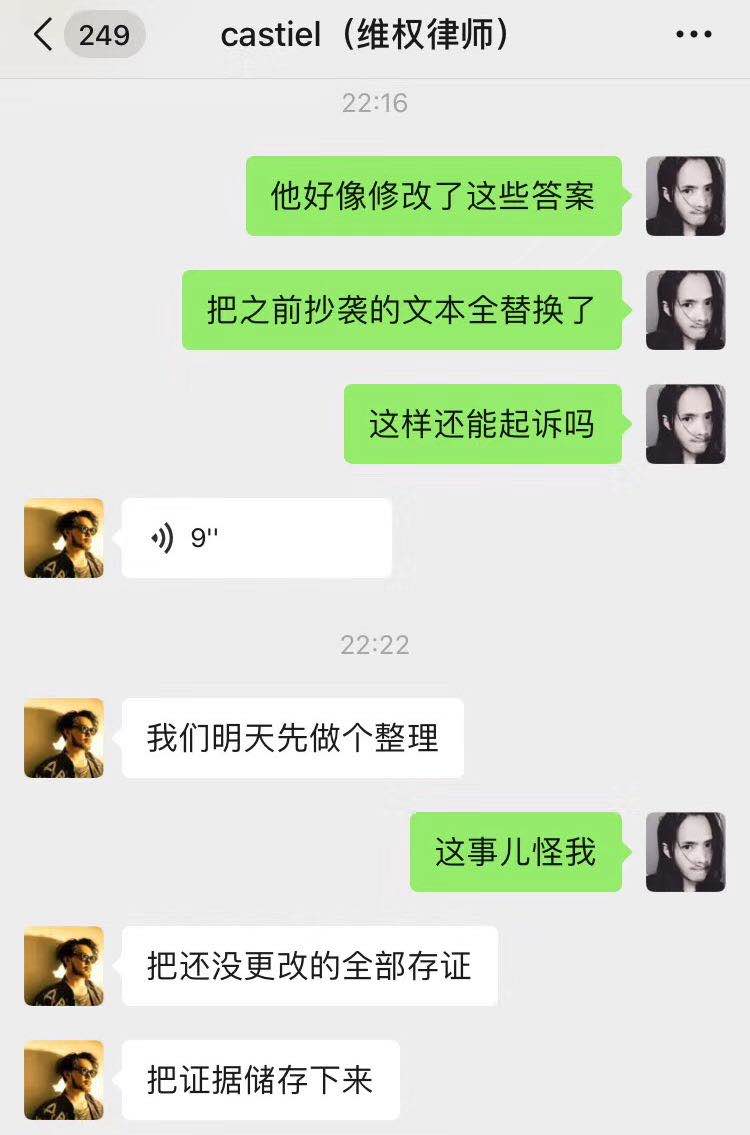Select the reply '我们明天先做个整理'
The height and width of the screenshot is (1135, 750).
tap(290, 738)
